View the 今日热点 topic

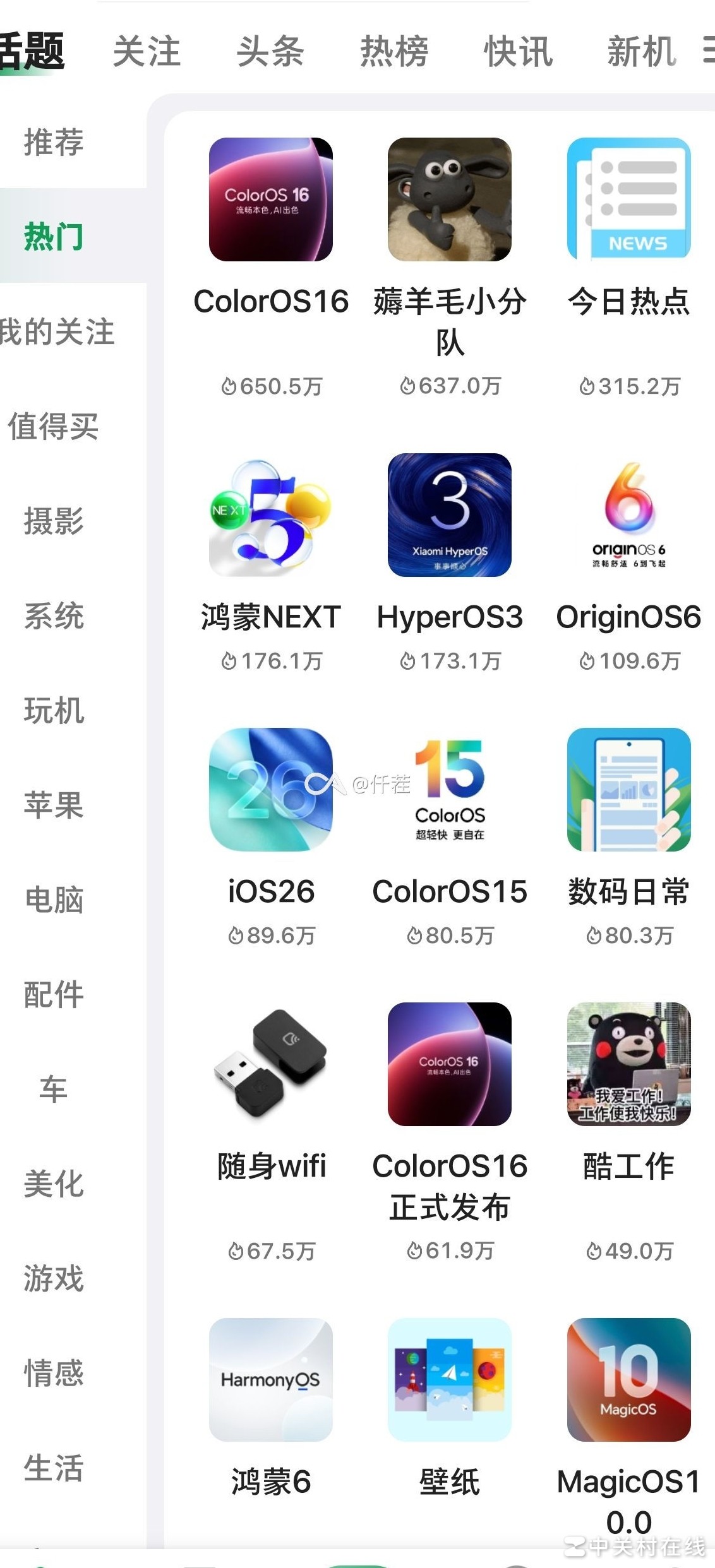628,199
